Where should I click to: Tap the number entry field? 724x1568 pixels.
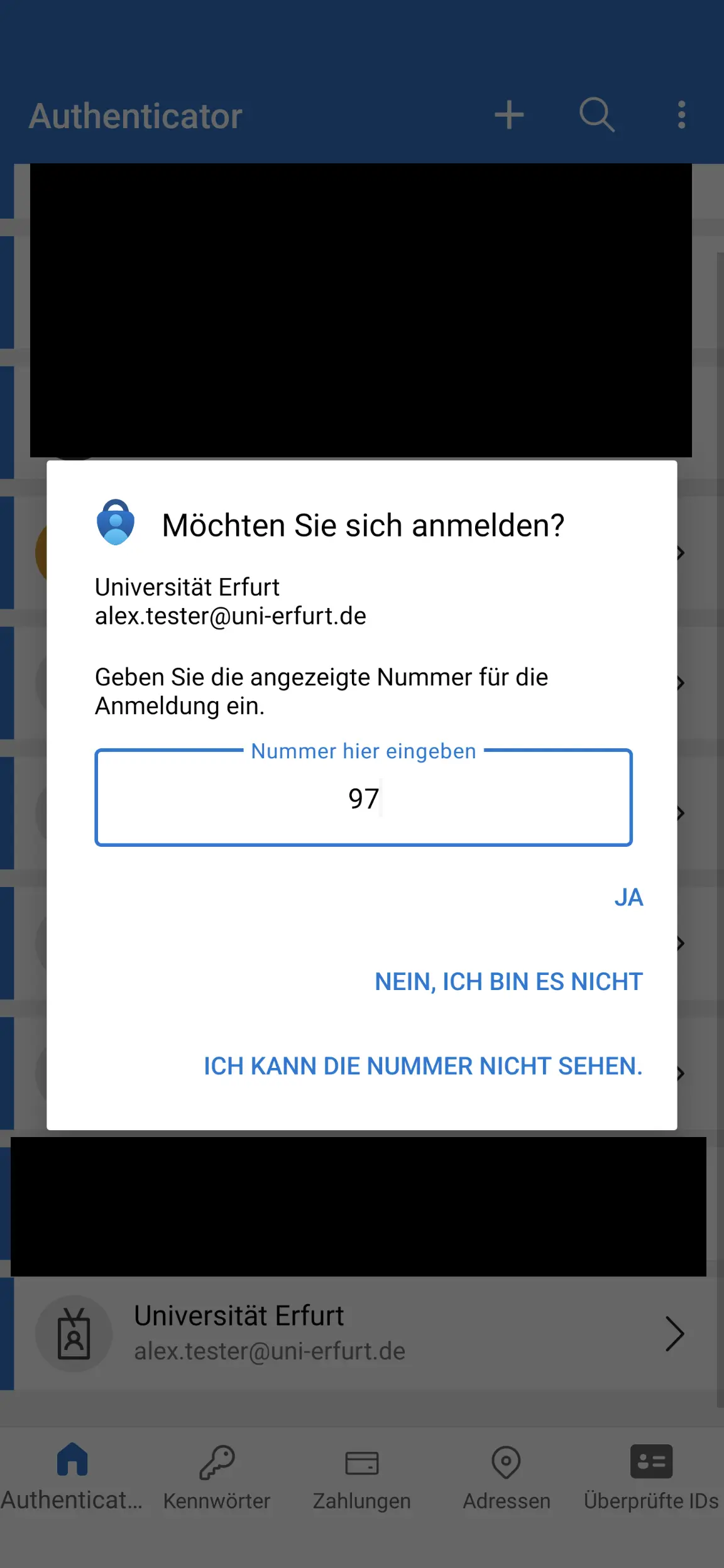363,798
